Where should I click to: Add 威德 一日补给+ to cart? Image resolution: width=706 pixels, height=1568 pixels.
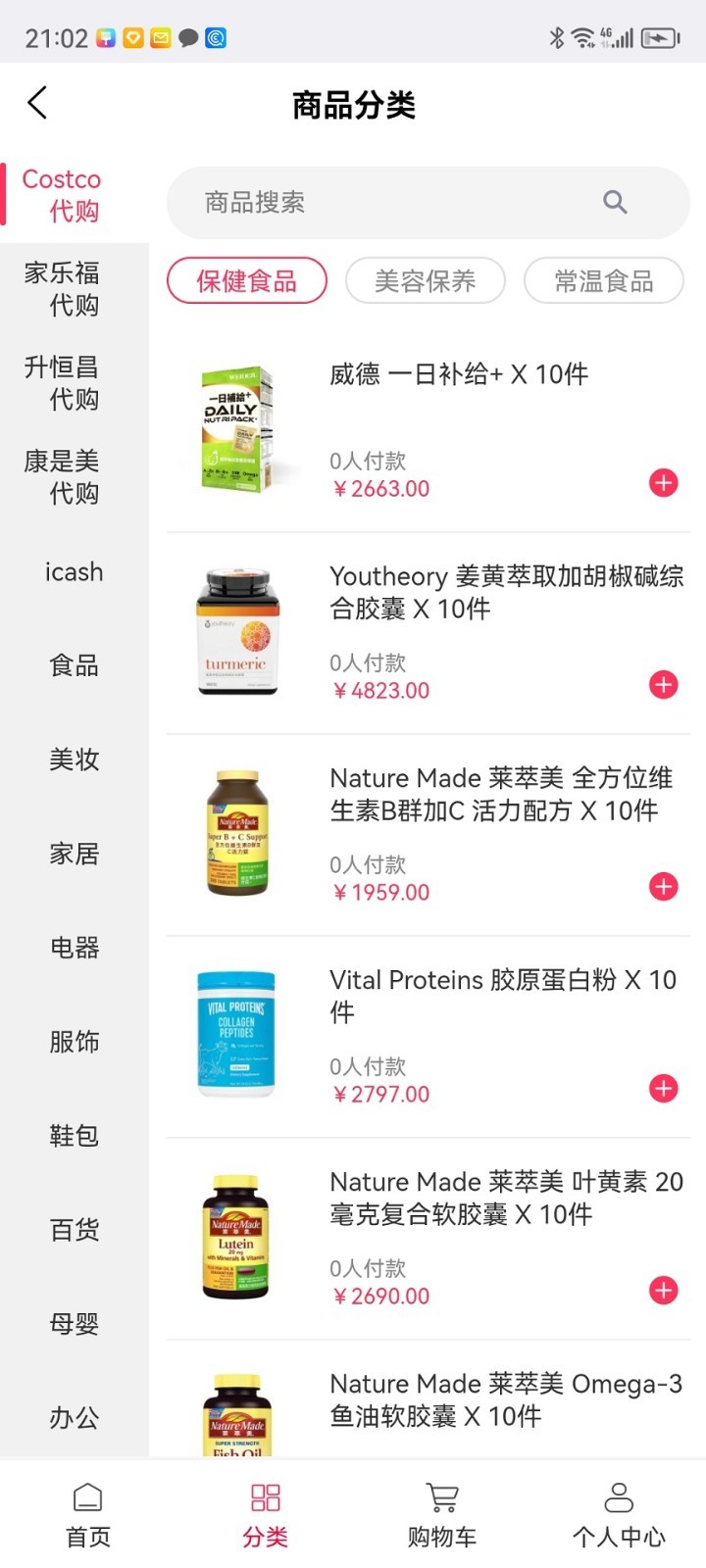click(x=664, y=483)
